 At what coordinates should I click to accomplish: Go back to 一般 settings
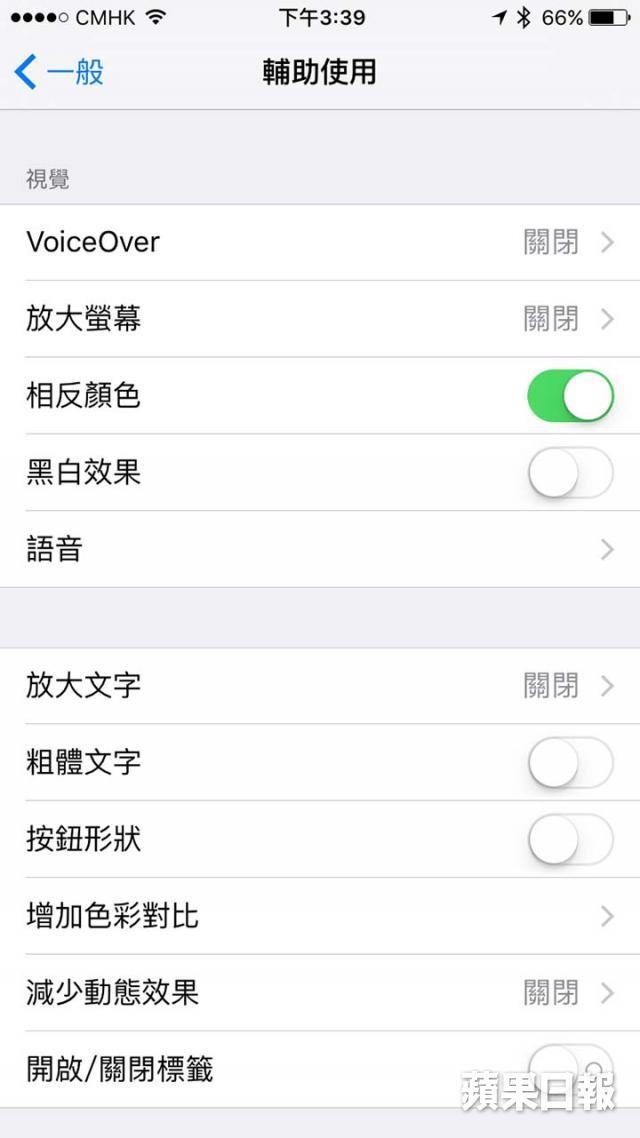(59, 73)
